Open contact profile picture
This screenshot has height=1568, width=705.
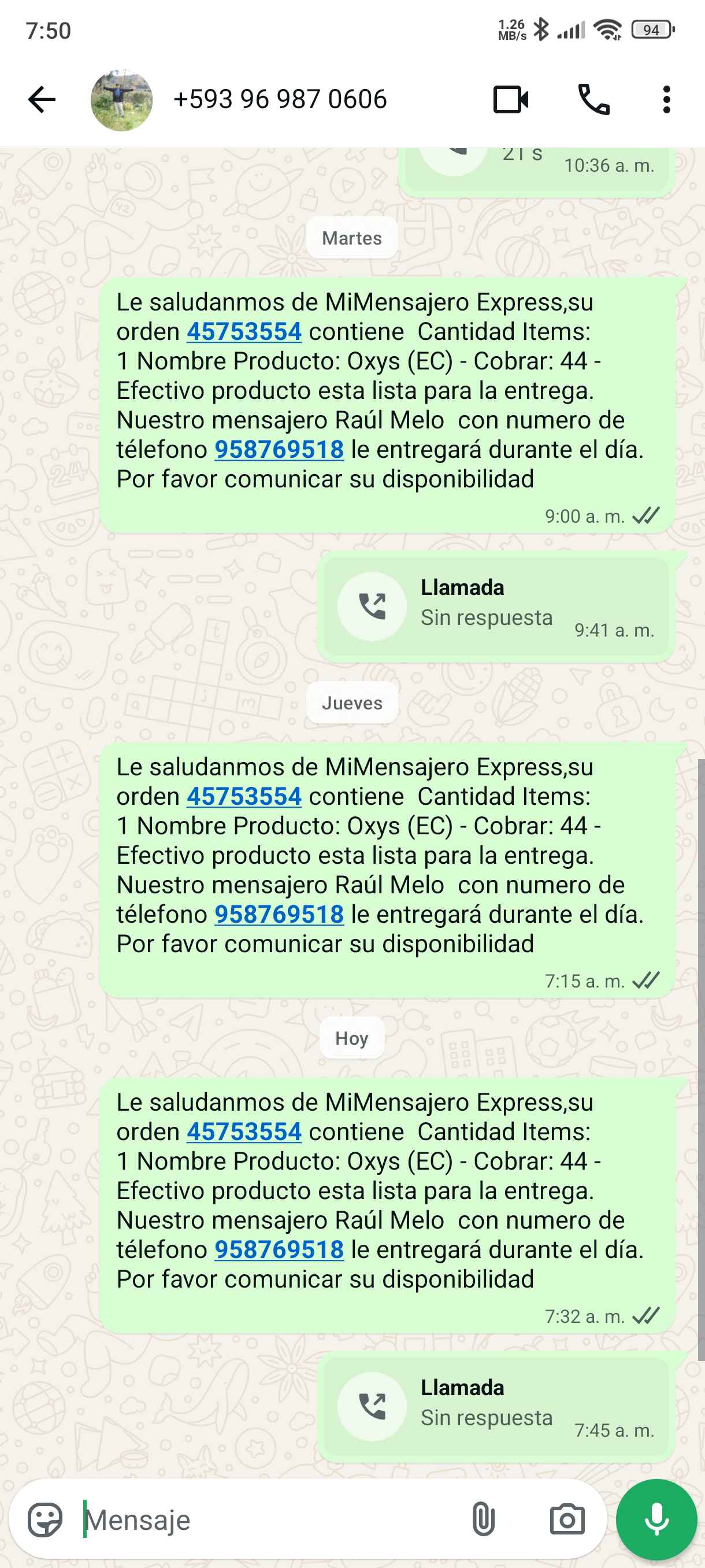122,100
